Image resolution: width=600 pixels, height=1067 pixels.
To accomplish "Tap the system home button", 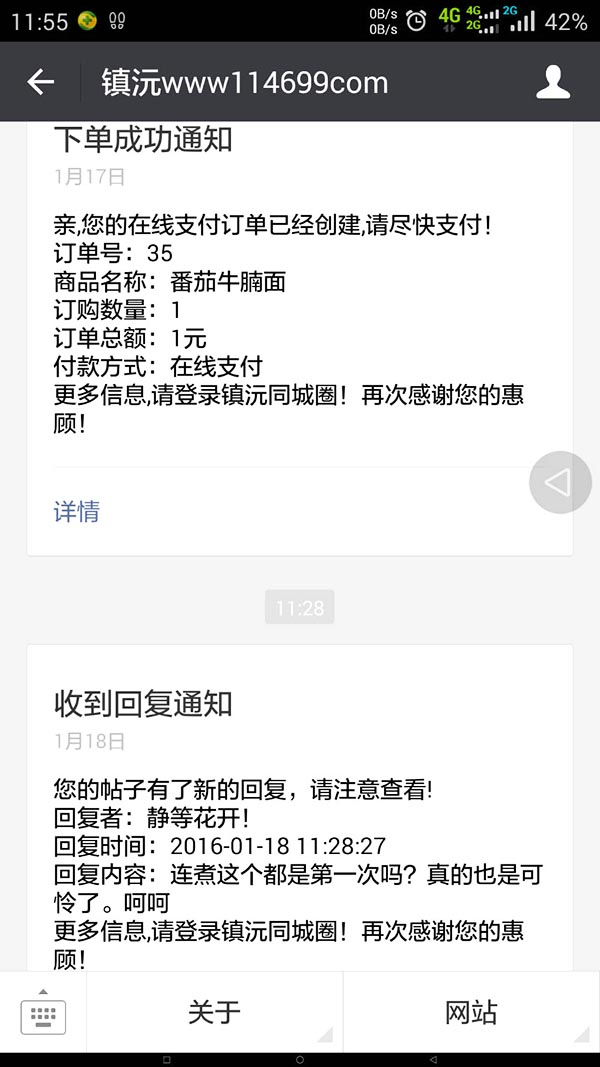I will (300, 1059).
